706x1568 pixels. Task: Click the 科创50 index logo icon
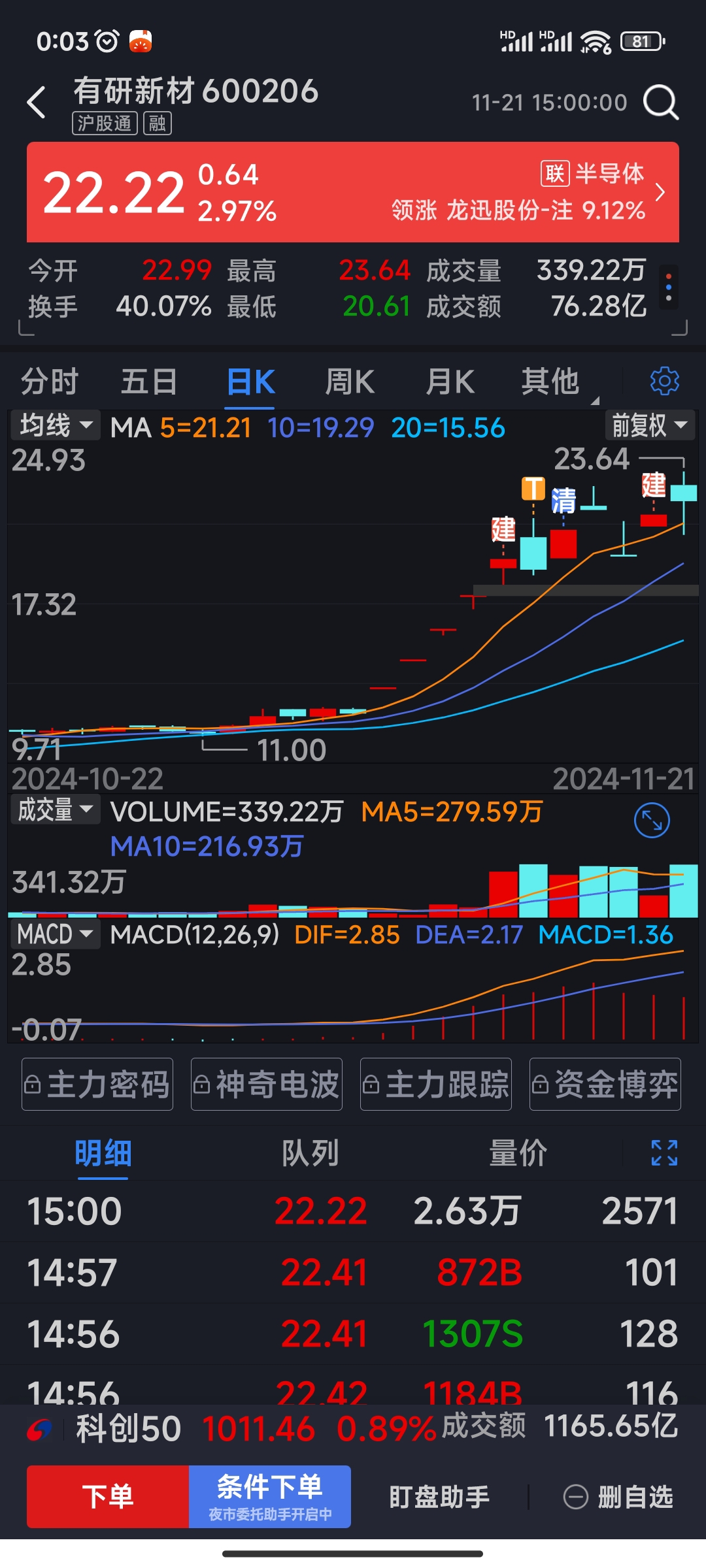coord(41,1428)
